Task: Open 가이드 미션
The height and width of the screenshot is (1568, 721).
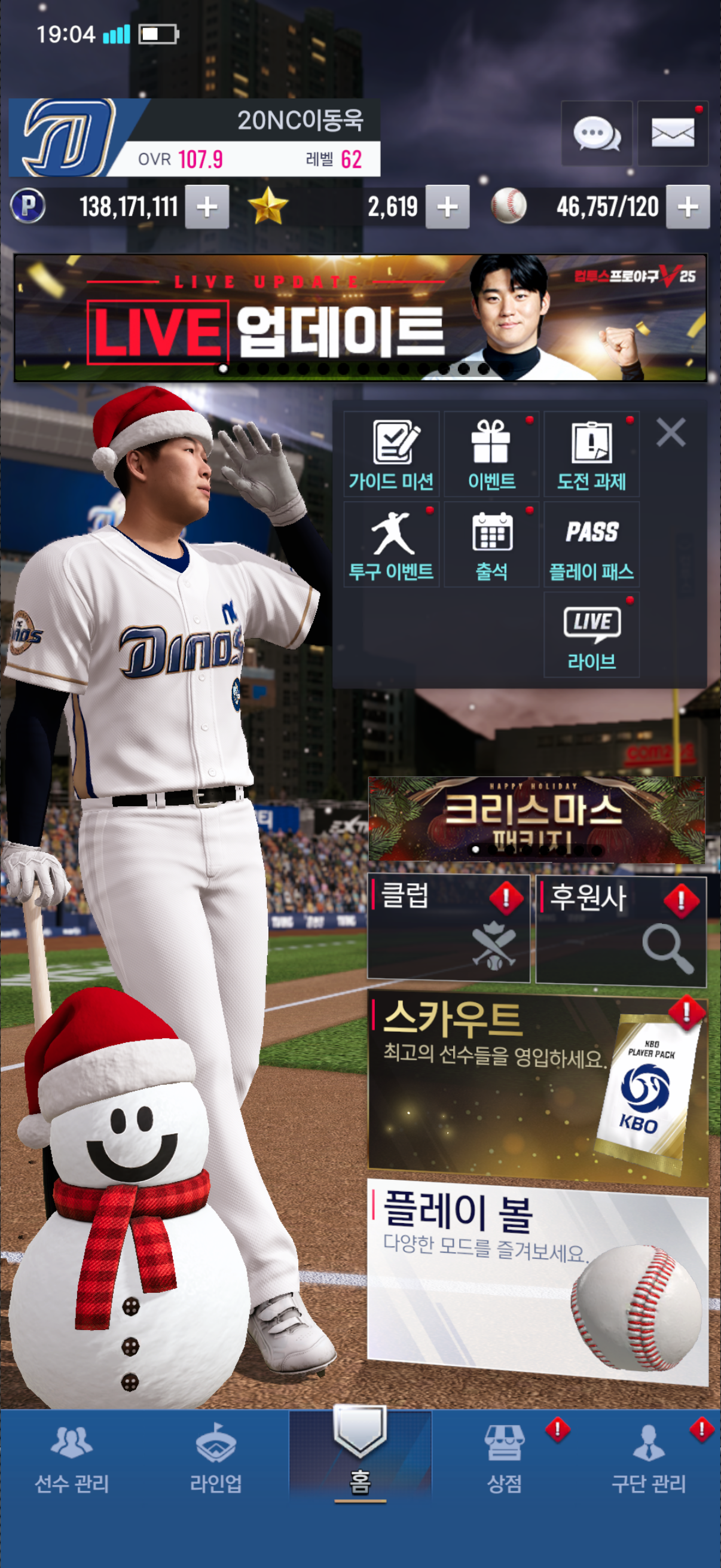Action: pyautogui.click(x=391, y=454)
